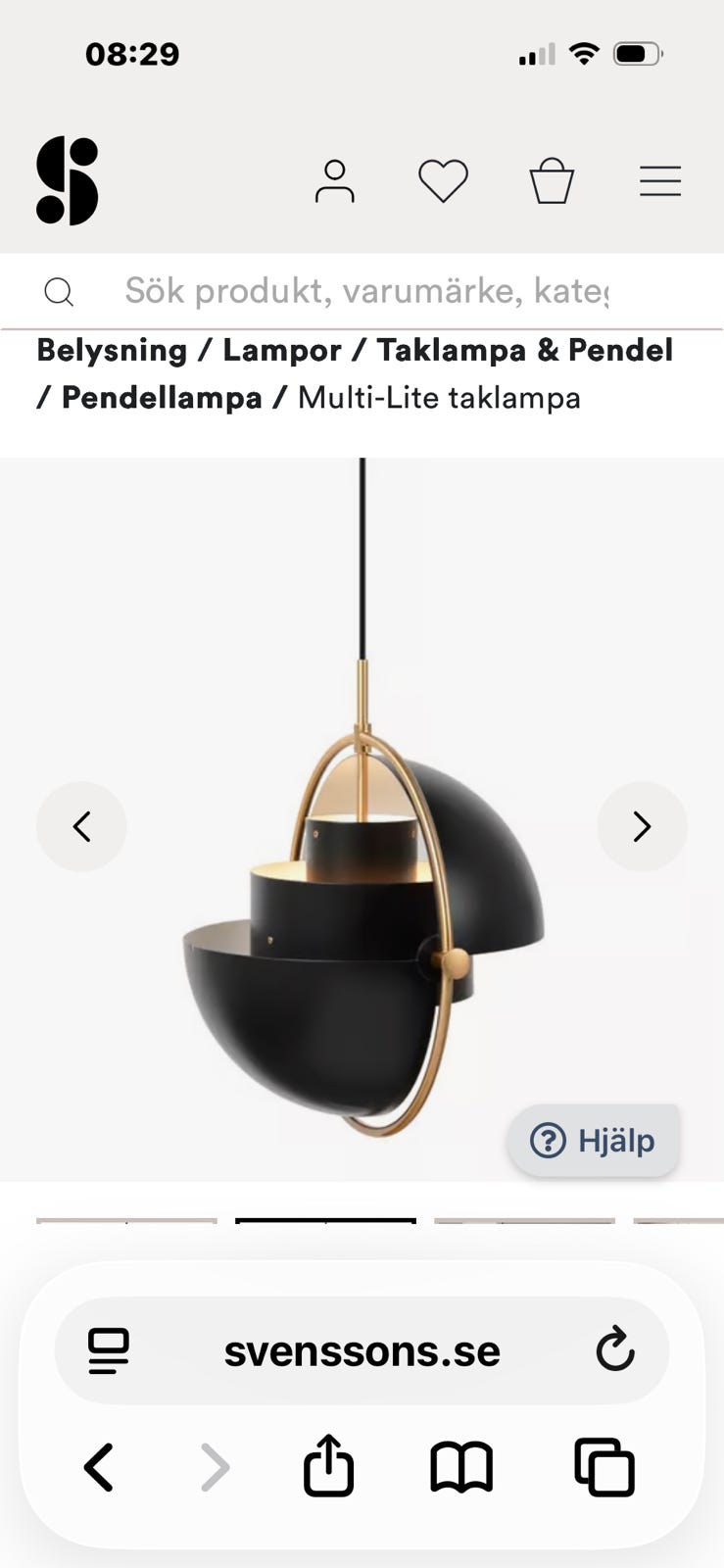
Task: Show the previous product image
Action: pyautogui.click(x=81, y=826)
